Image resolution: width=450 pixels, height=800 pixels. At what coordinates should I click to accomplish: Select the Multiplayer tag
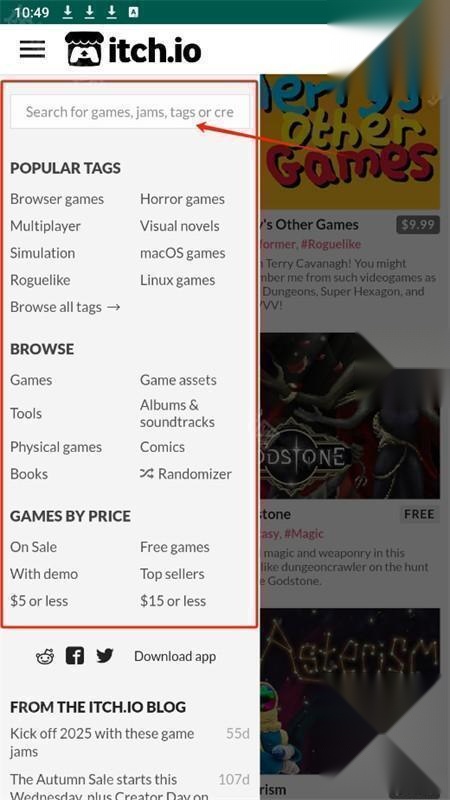point(45,226)
